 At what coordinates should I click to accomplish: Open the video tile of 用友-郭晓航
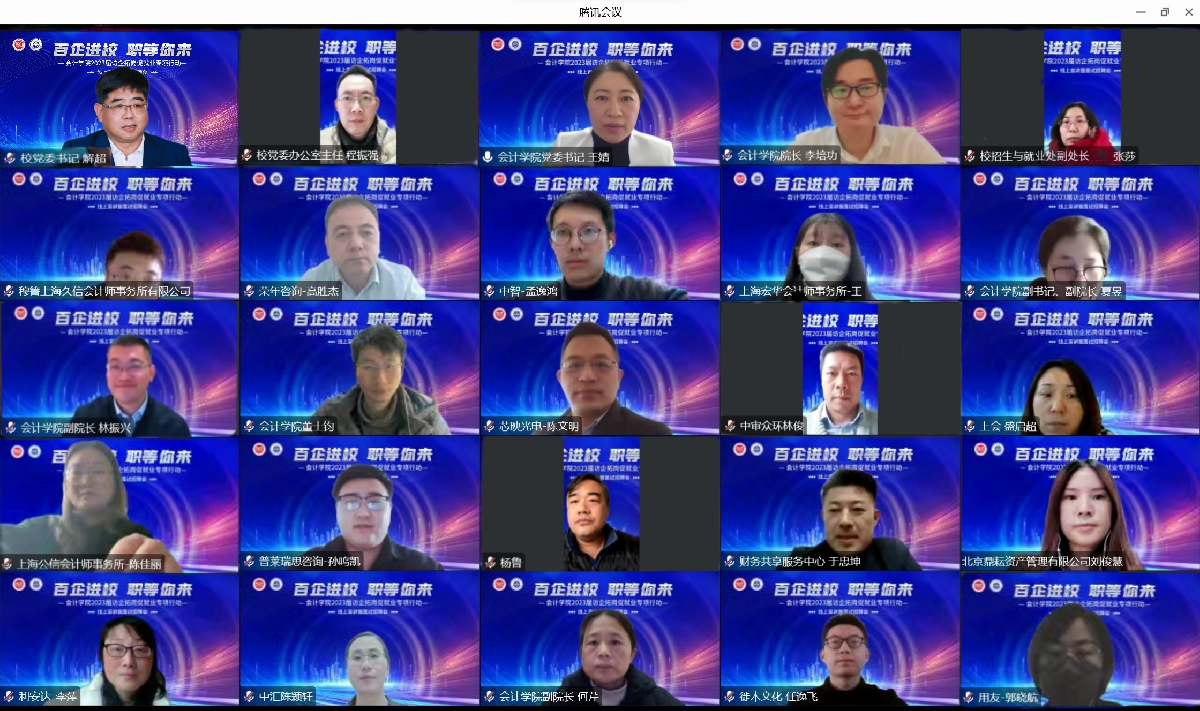1080,640
